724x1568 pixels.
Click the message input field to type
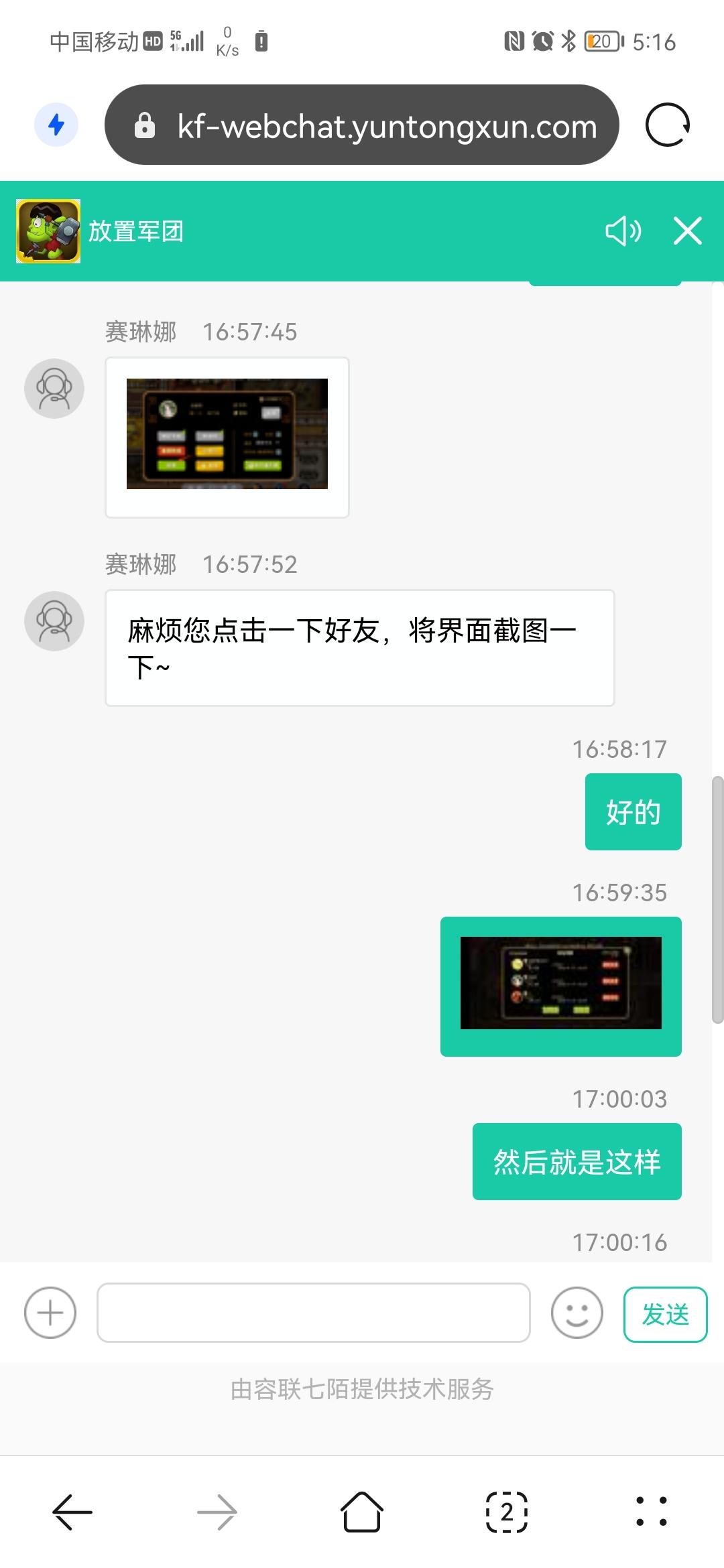click(314, 1313)
